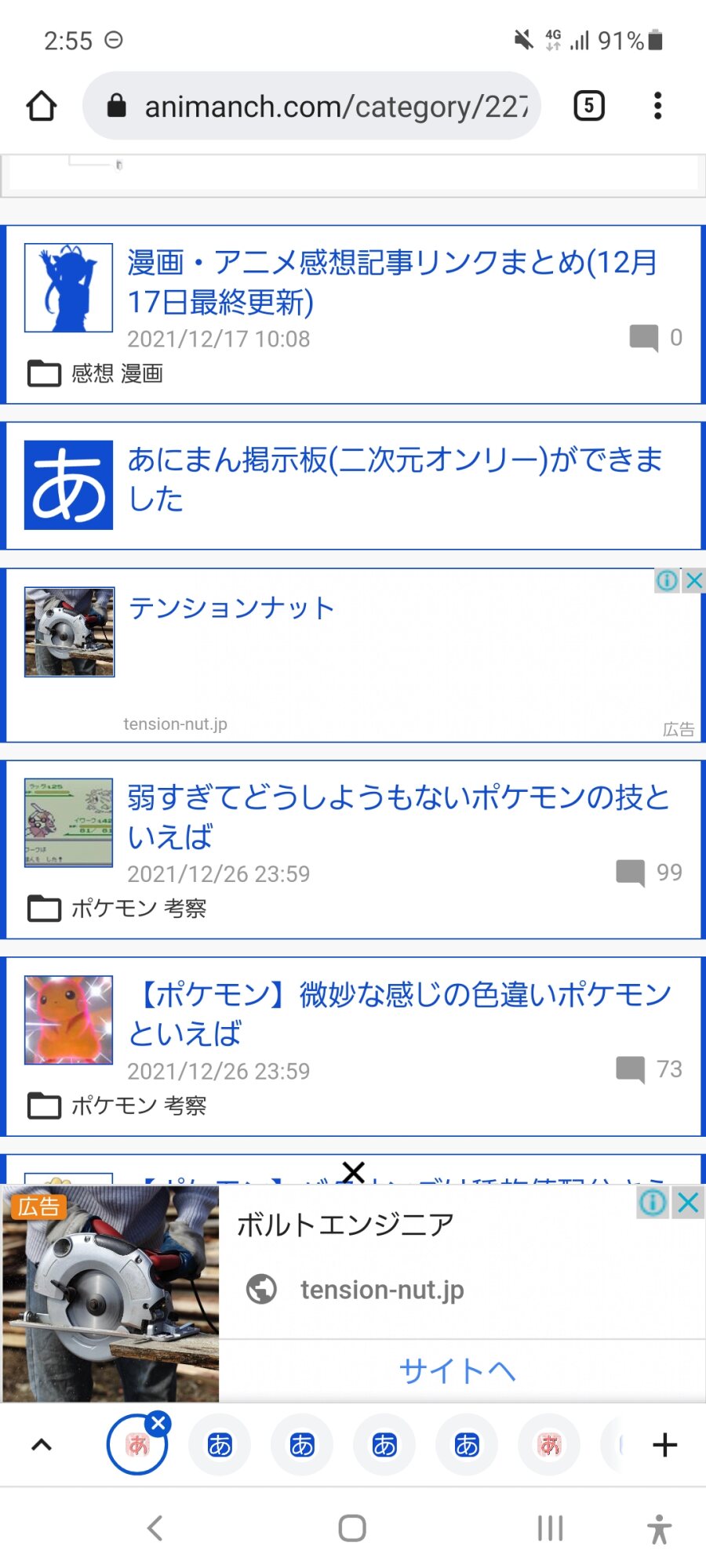Open 漫画・アニメ感想記事リンクまとめ article
The height and width of the screenshot is (1568, 706).
coord(392,282)
